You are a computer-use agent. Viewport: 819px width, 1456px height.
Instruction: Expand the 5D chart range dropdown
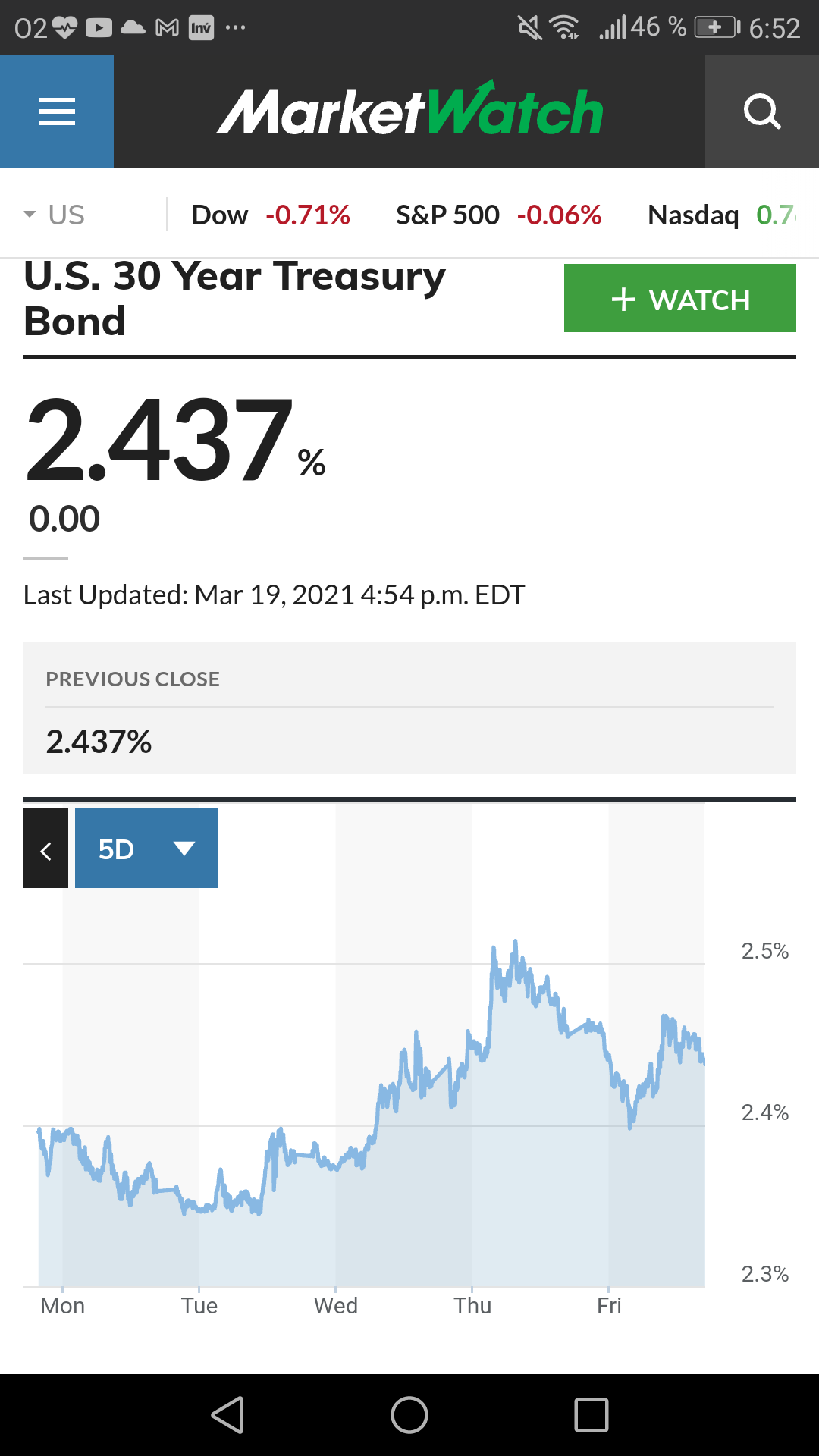point(146,848)
